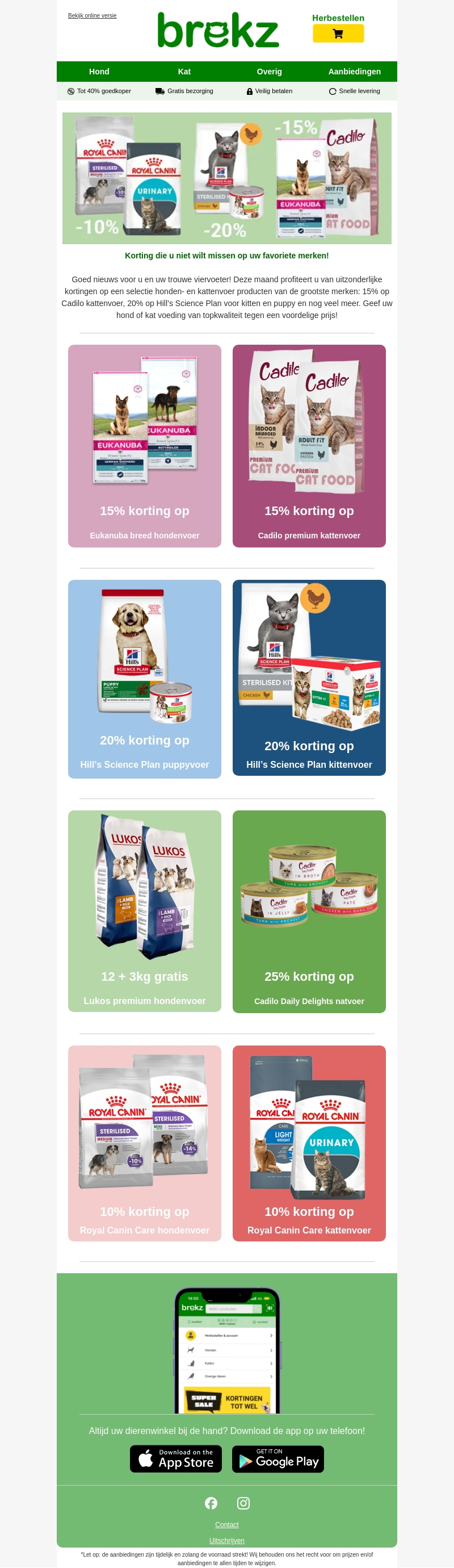Open Eukanuba breed hondenvoer 15% offer

tap(144, 446)
